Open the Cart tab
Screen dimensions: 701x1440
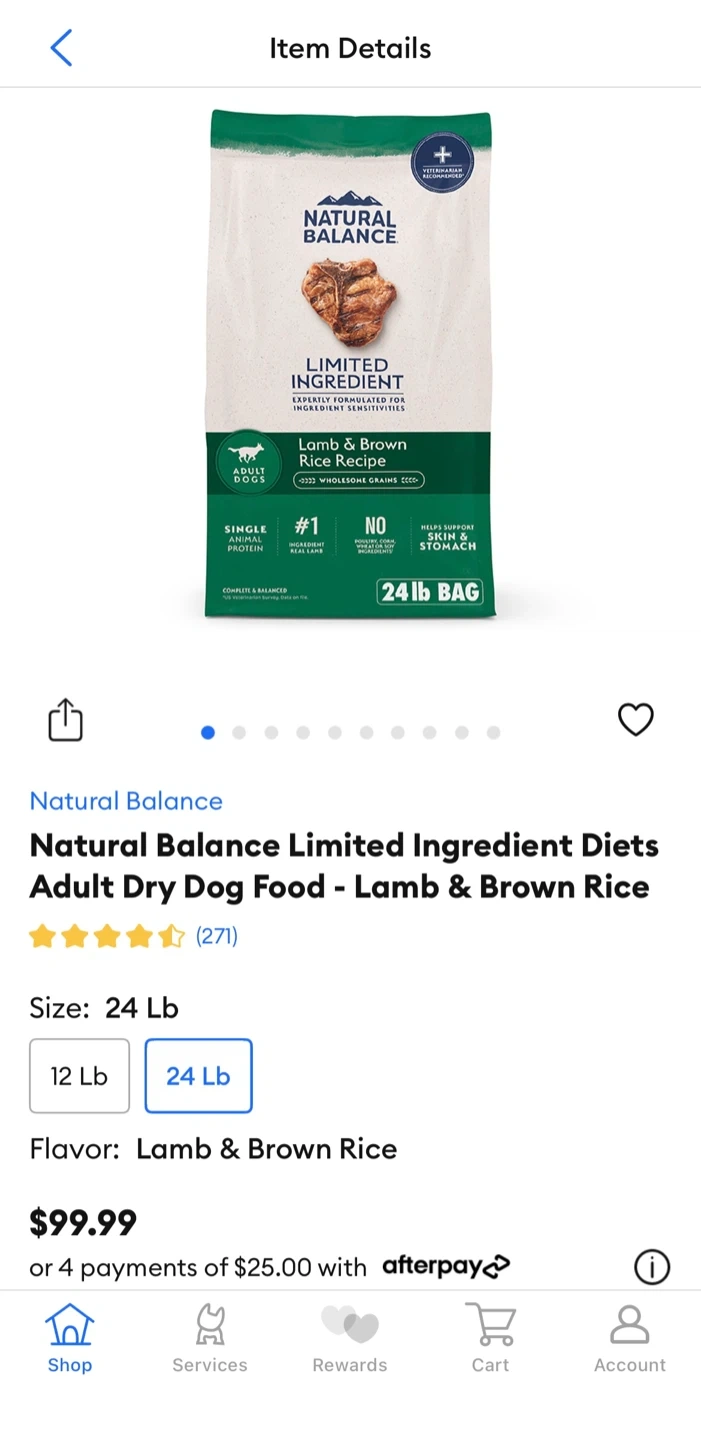(x=490, y=1338)
